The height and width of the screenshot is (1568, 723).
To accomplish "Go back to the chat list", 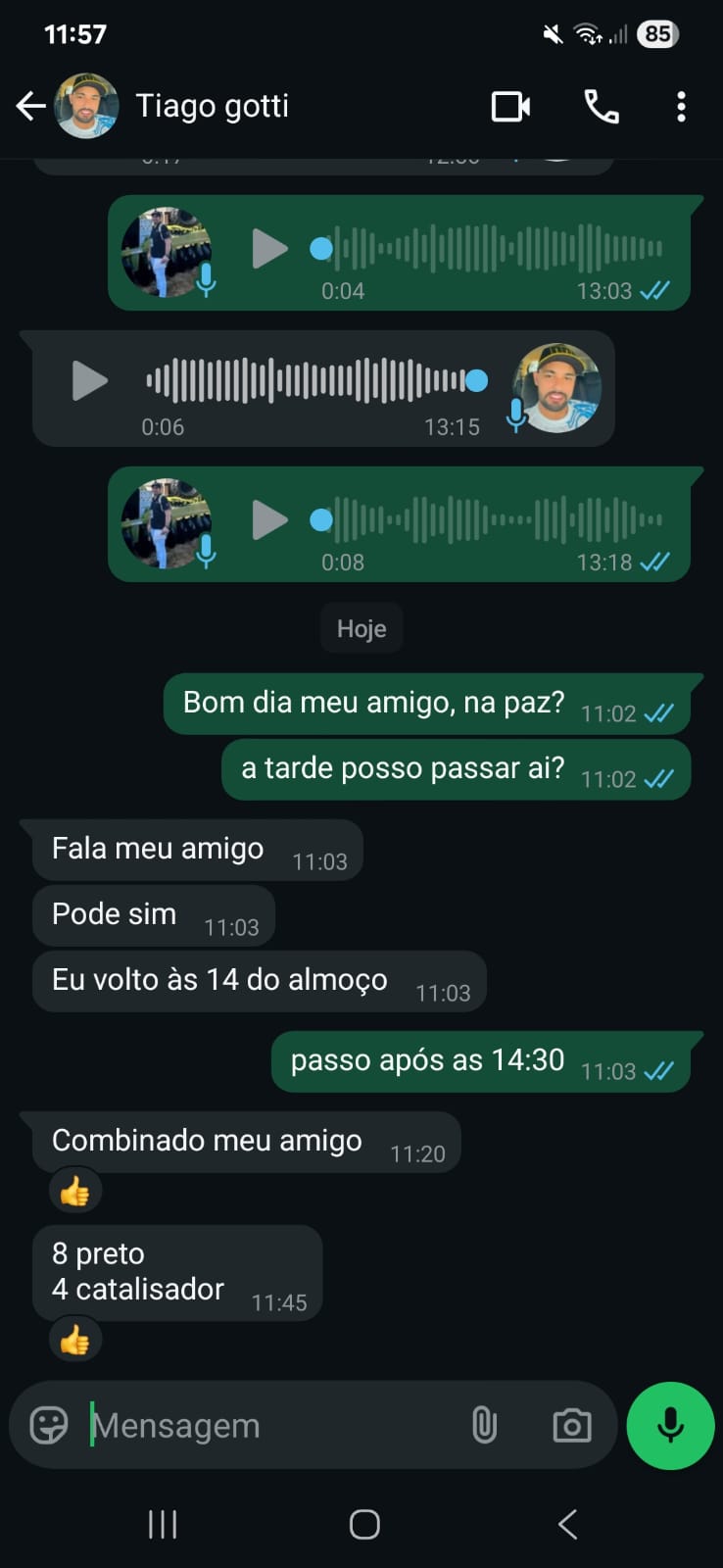I will coord(30,106).
